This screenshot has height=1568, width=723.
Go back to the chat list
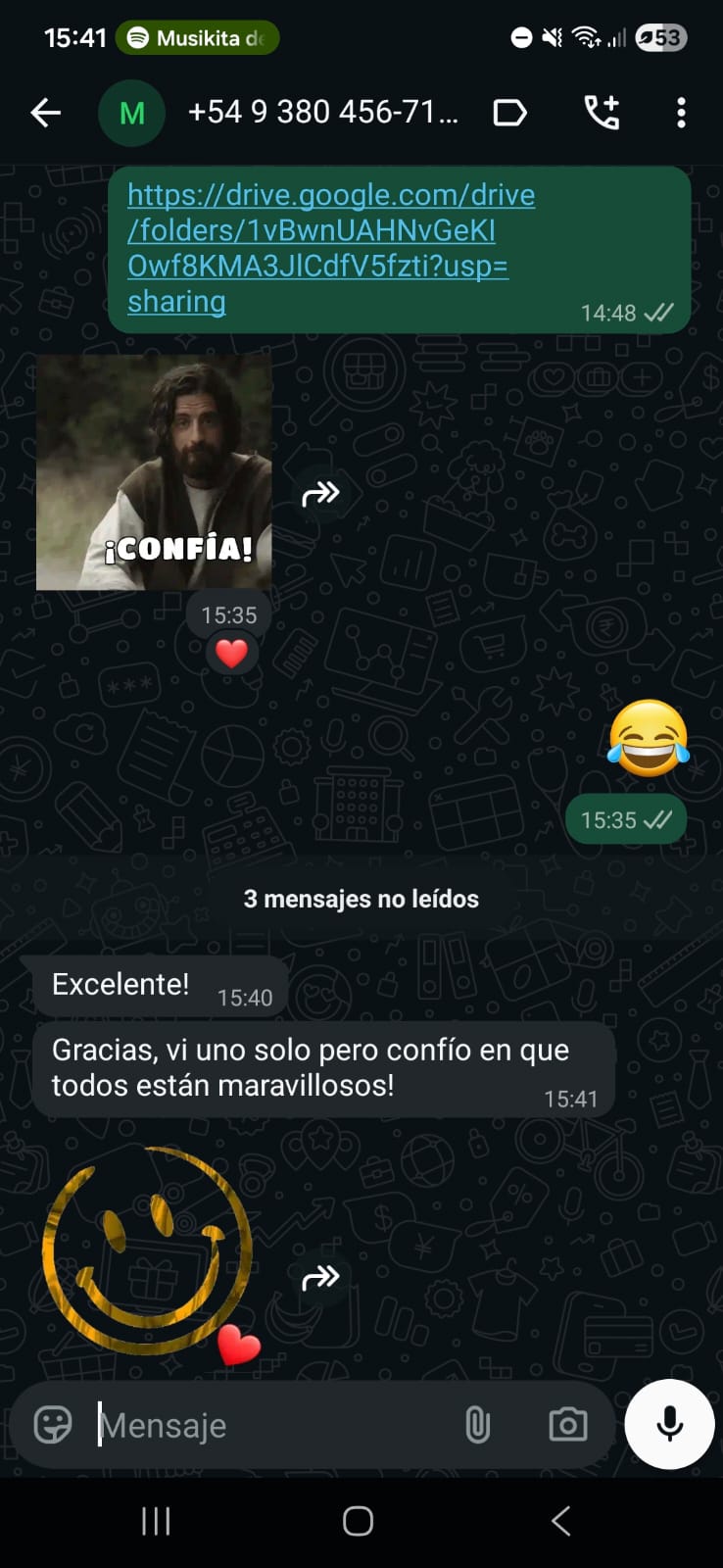click(45, 113)
